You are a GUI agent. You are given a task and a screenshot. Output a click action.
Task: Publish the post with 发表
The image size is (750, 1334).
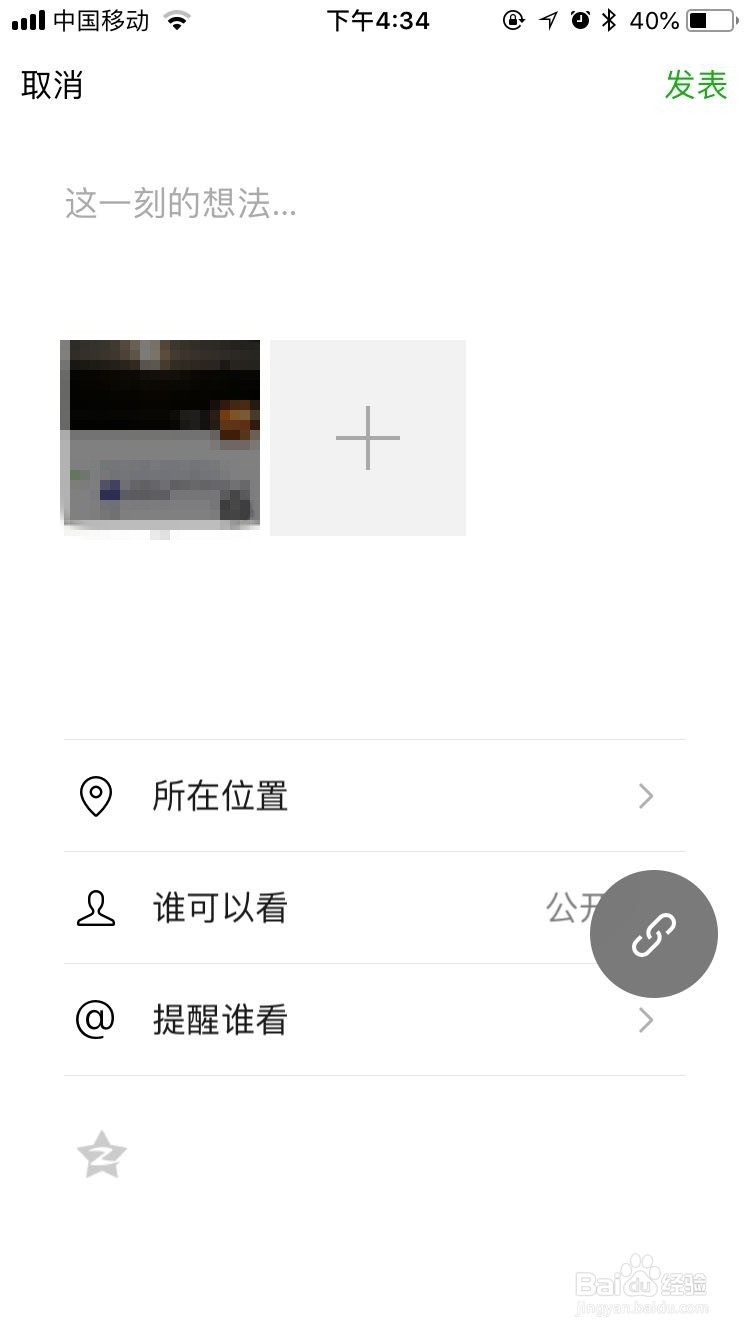(696, 85)
